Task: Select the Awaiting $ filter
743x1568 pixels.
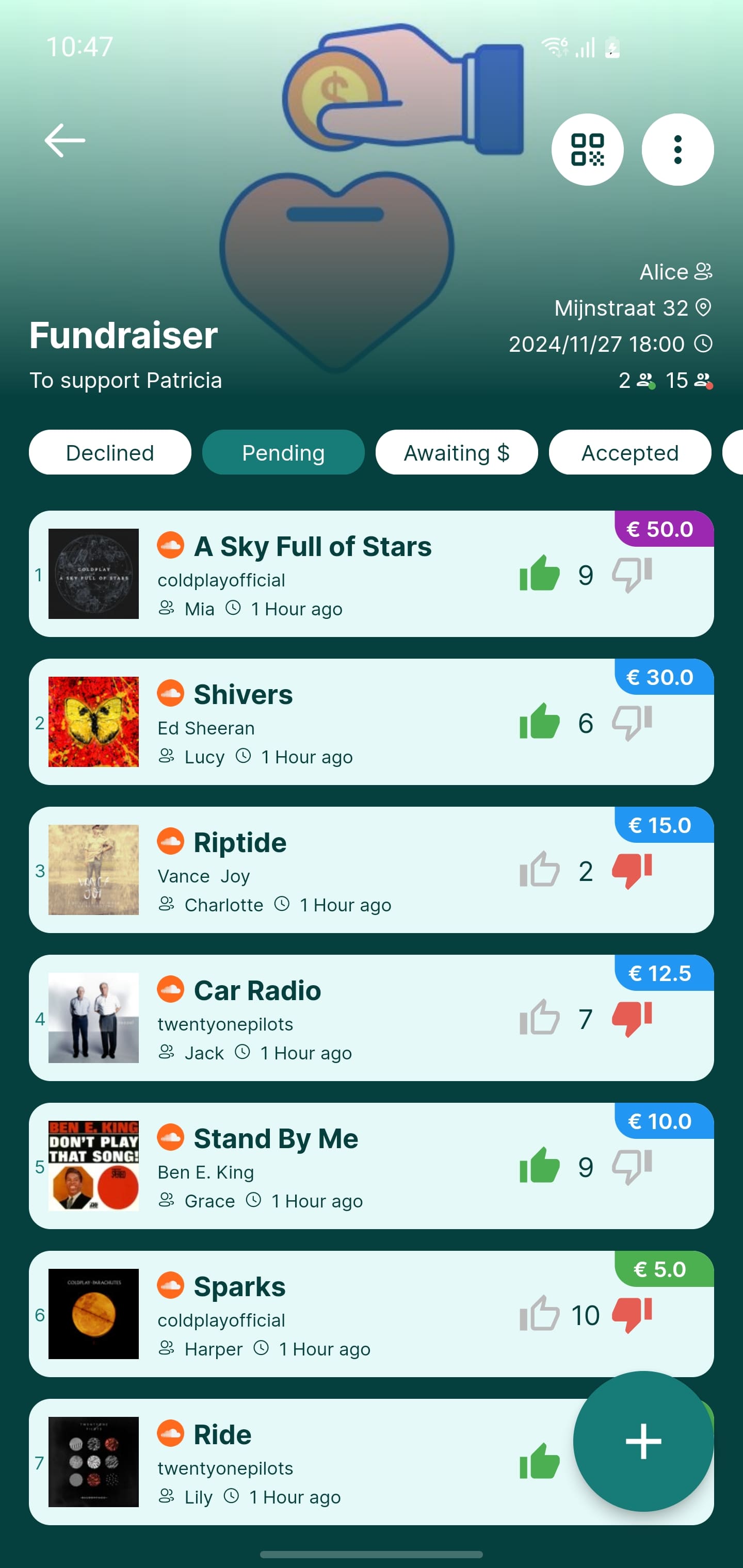Action: point(456,452)
